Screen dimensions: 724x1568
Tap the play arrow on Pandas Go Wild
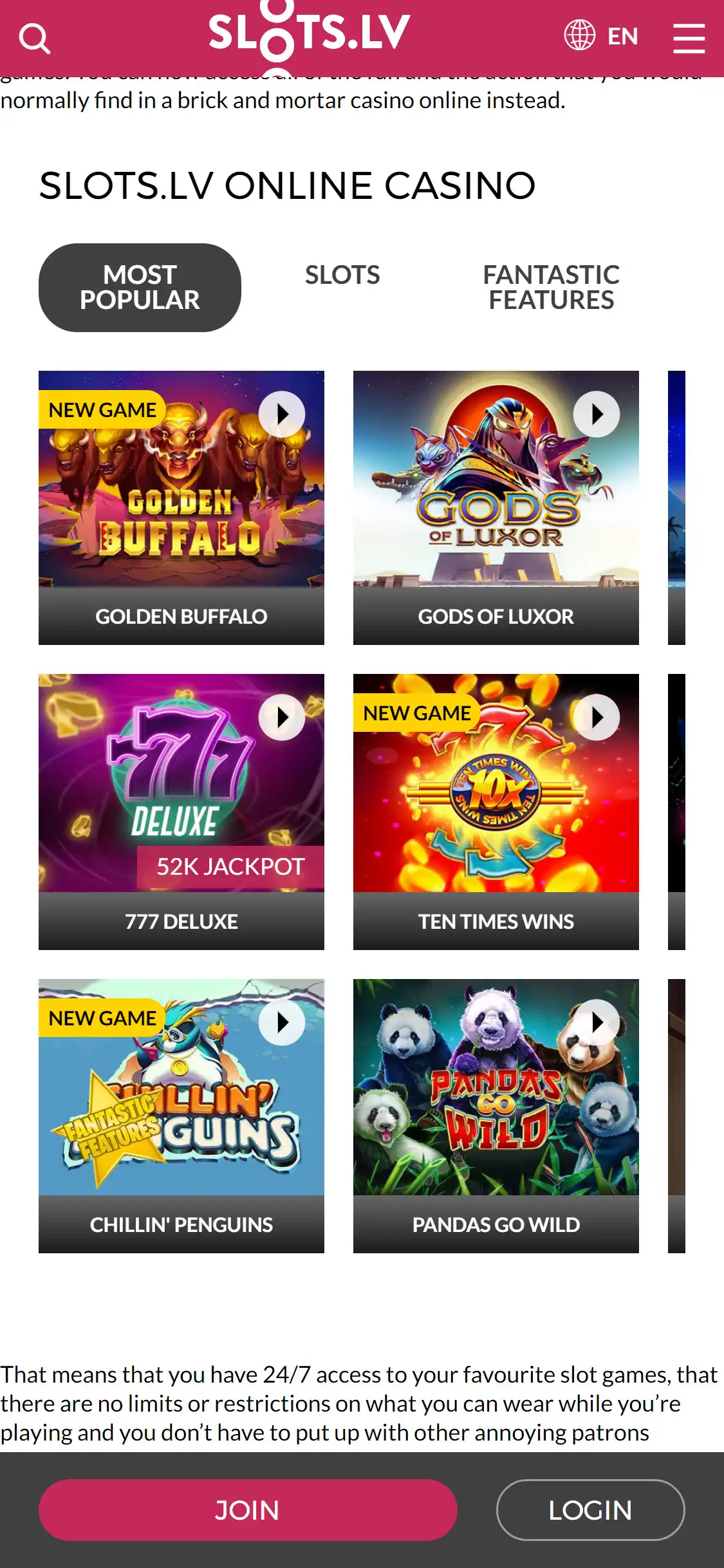pyautogui.click(x=597, y=1022)
